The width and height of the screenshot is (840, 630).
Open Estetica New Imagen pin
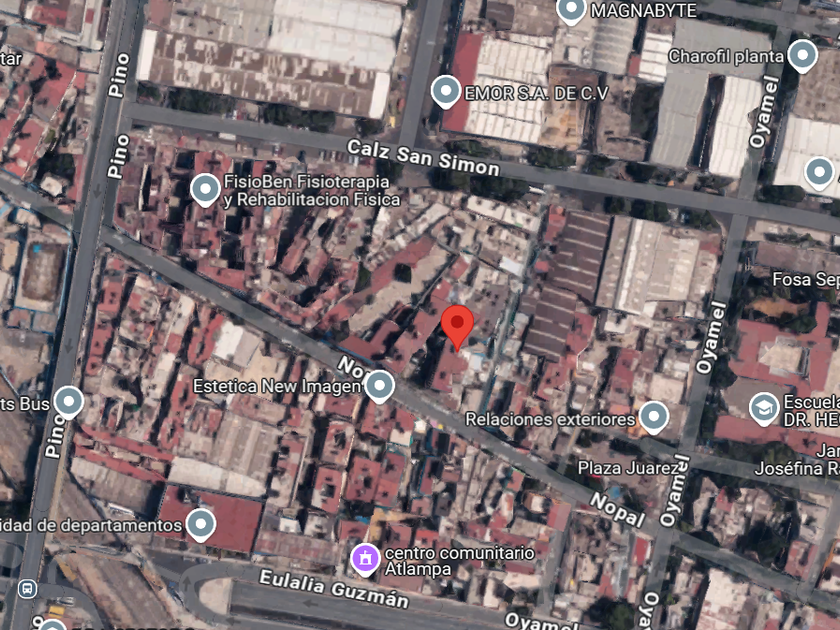[x=379, y=386]
